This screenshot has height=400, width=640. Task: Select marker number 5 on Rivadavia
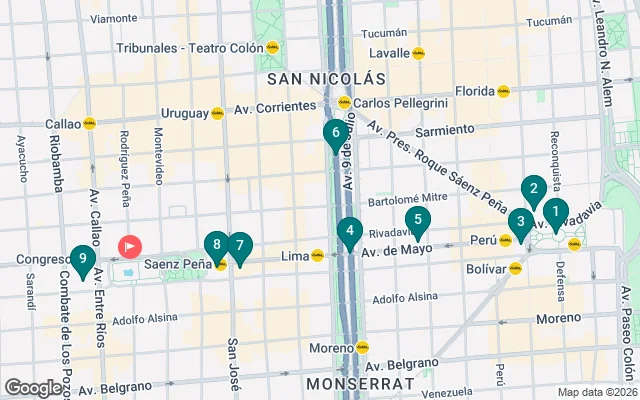(x=418, y=220)
